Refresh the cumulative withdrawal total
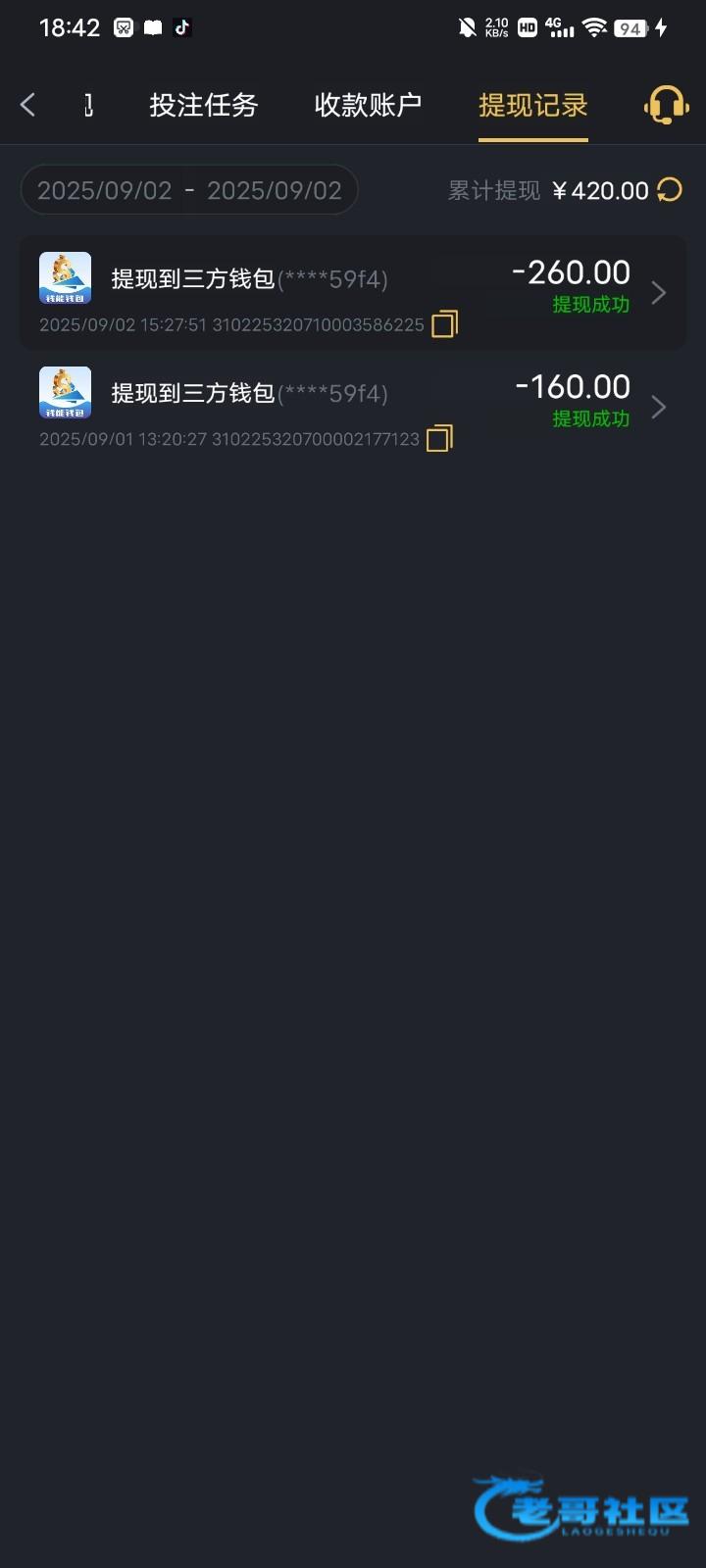The height and width of the screenshot is (1568, 706). [670, 190]
